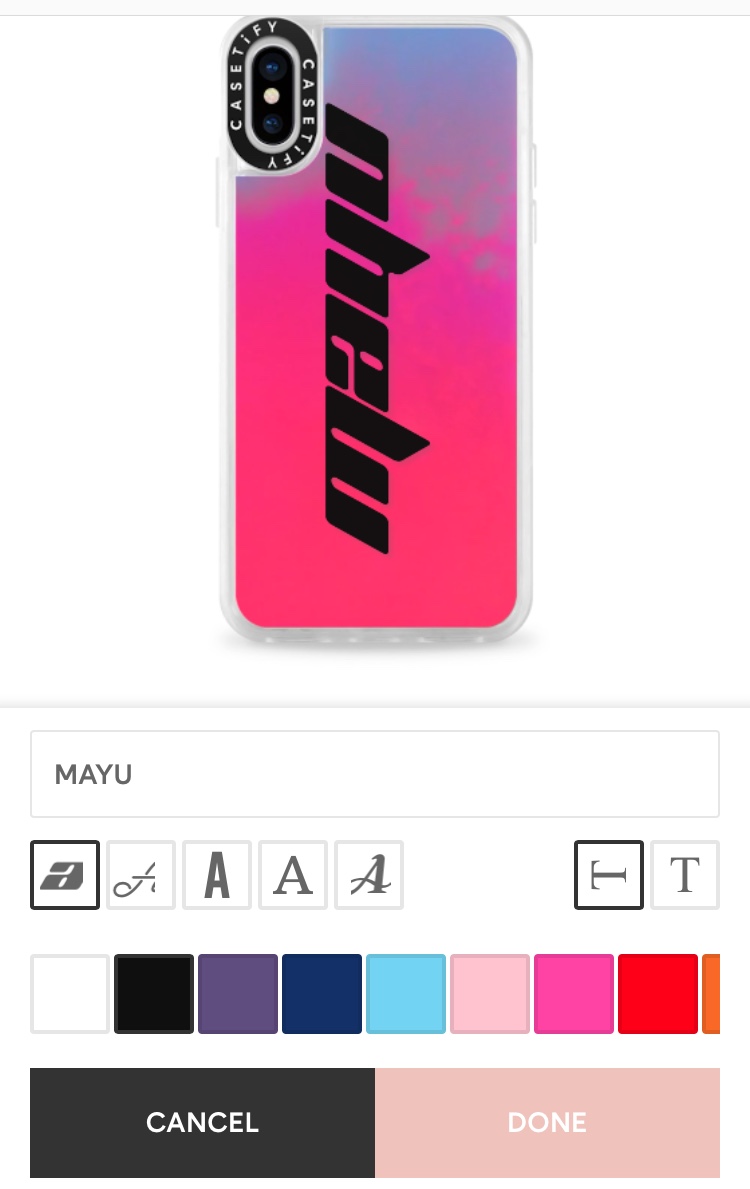Image resolution: width=750 pixels, height=1189 pixels.
Task: Pick the orange swatch at the edge
Action: click(711, 994)
